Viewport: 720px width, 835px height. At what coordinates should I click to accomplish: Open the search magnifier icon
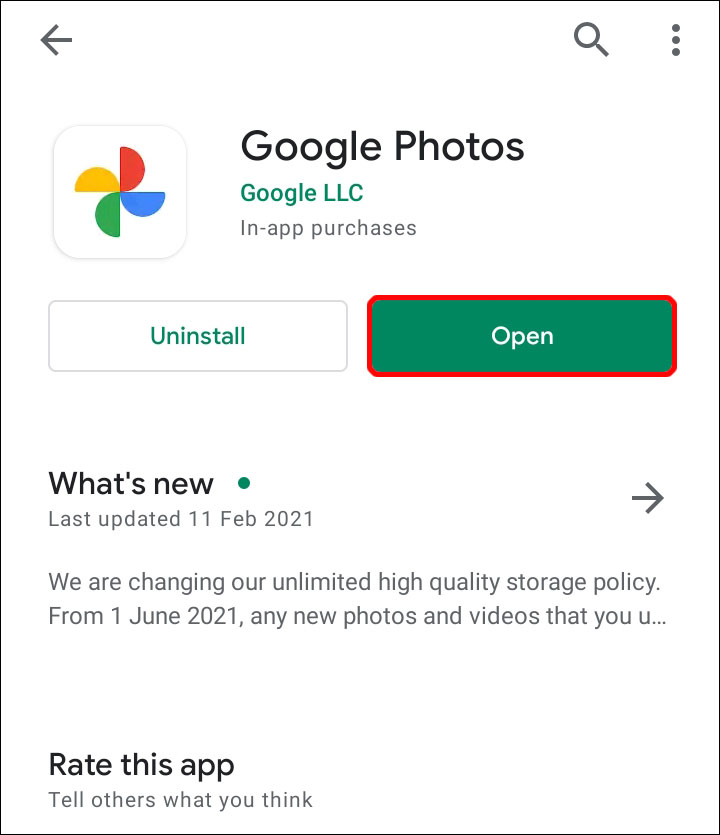pyautogui.click(x=591, y=40)
